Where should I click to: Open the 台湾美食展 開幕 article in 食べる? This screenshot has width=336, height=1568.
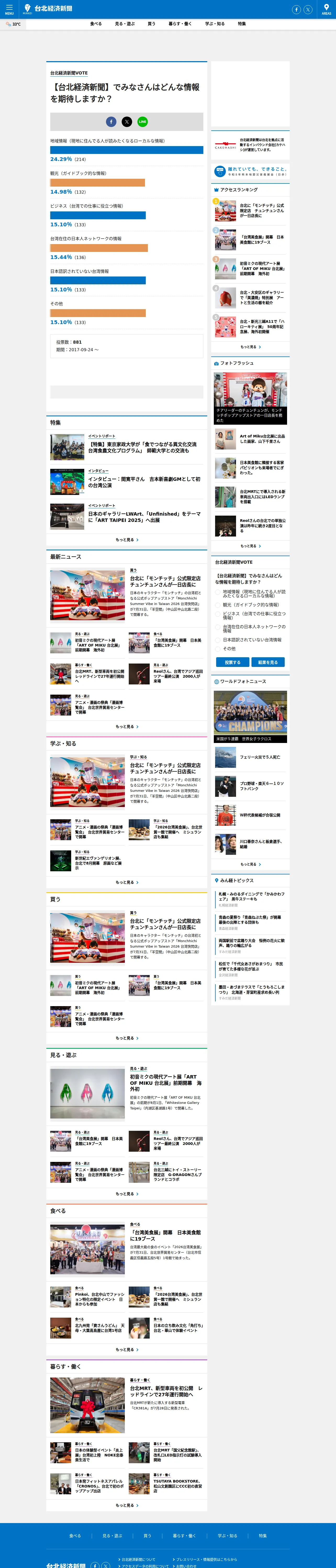tap(165, 1236)
